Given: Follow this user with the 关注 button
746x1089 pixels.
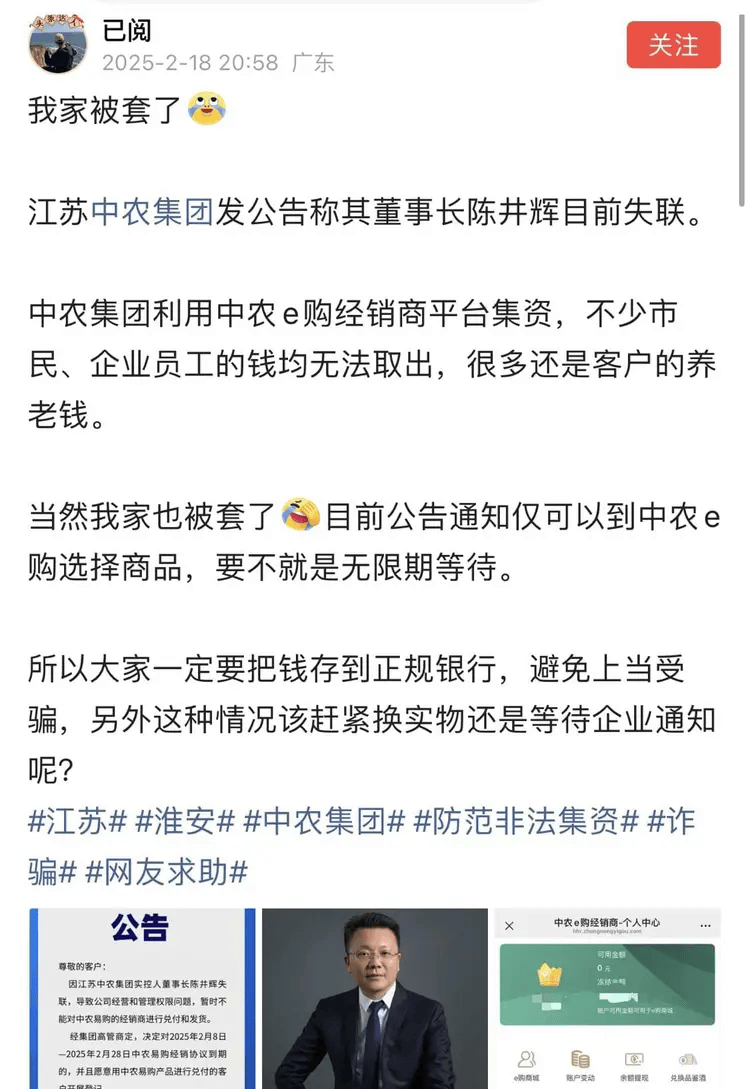Looking at the screenshot, I should click(x=673, y=45).
